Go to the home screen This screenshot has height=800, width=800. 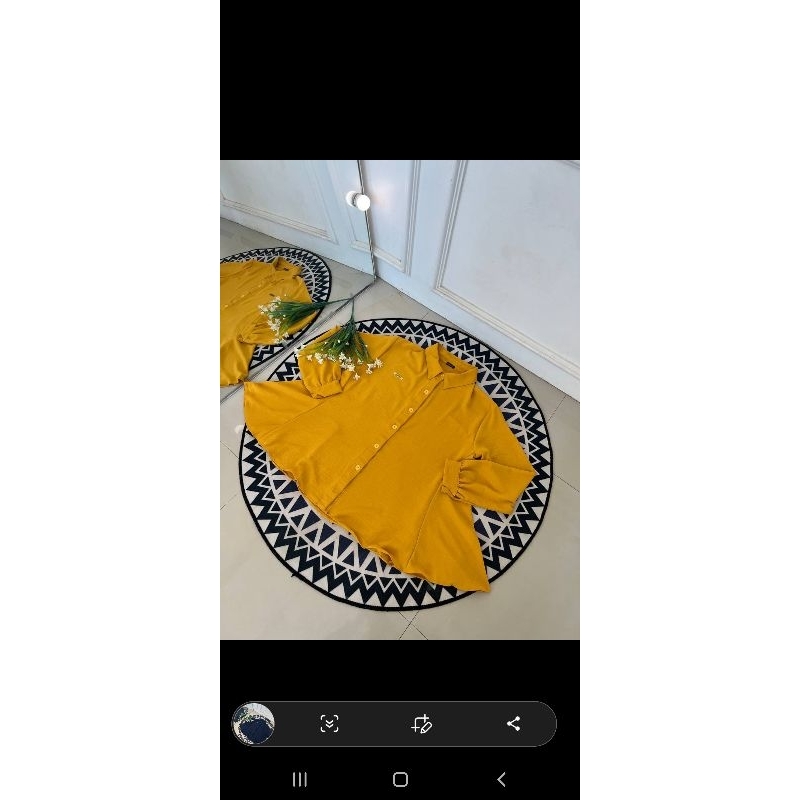(400, 780)
